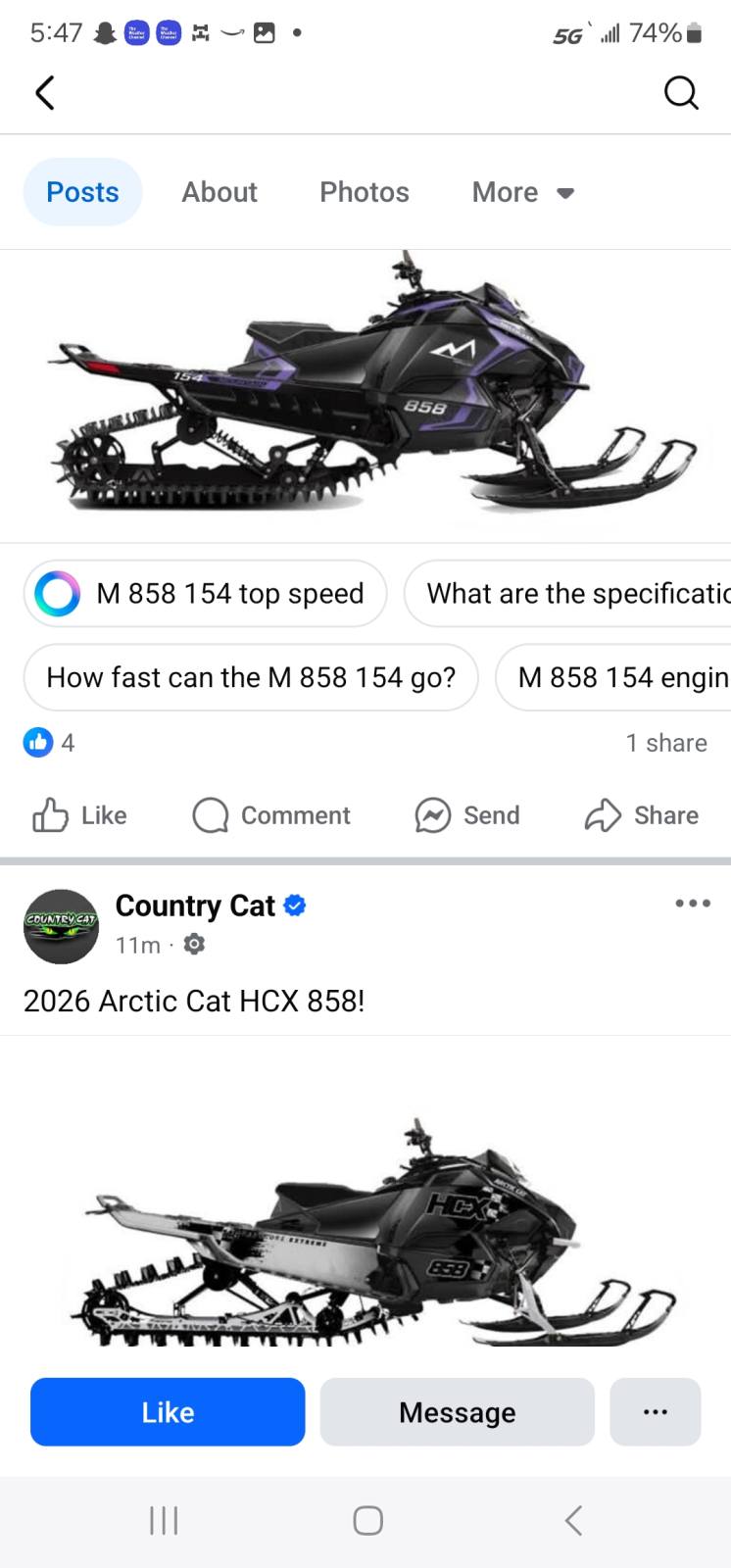
Task: Send the post via Messenger
Action: coord(467,815)
